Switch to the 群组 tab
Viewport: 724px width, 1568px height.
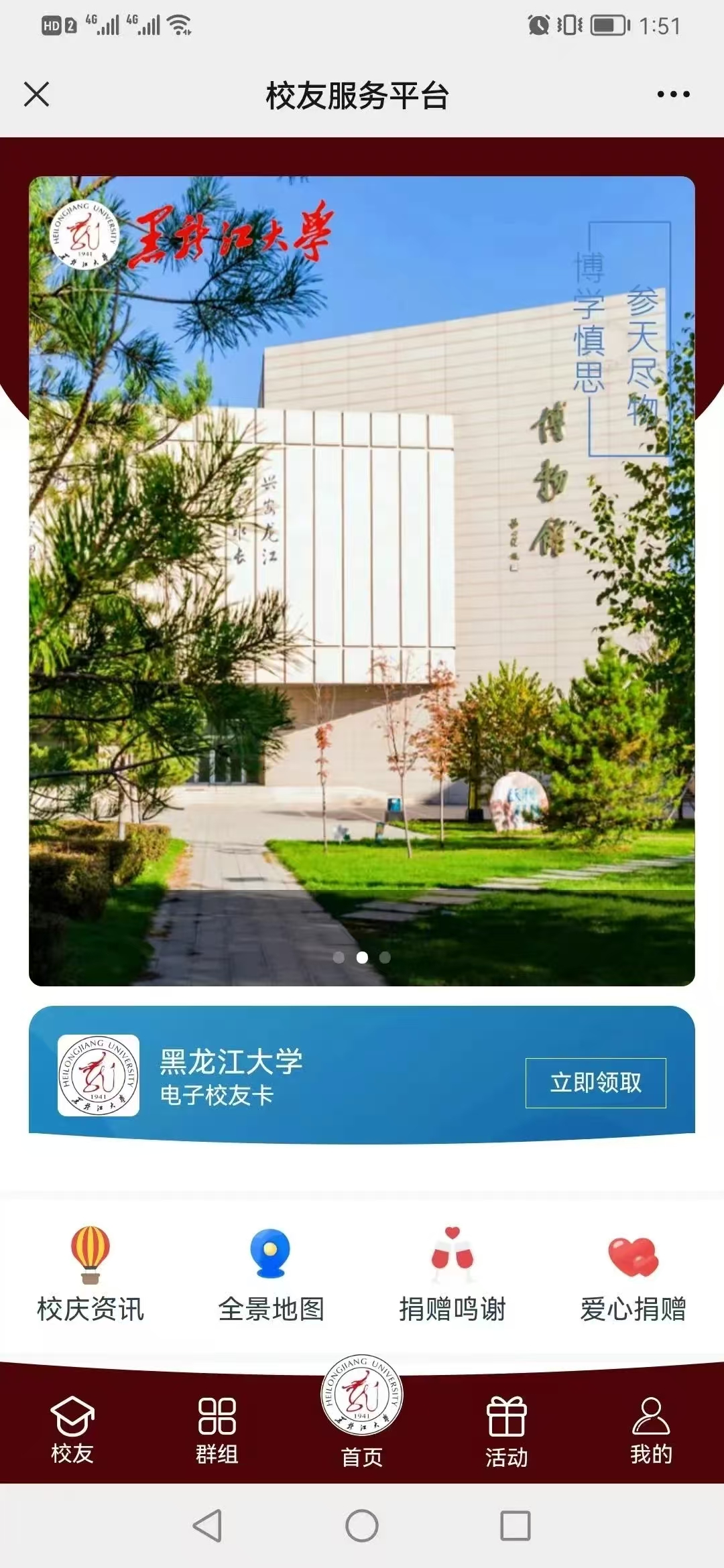pyautogui.click(x=217, y=1430)
